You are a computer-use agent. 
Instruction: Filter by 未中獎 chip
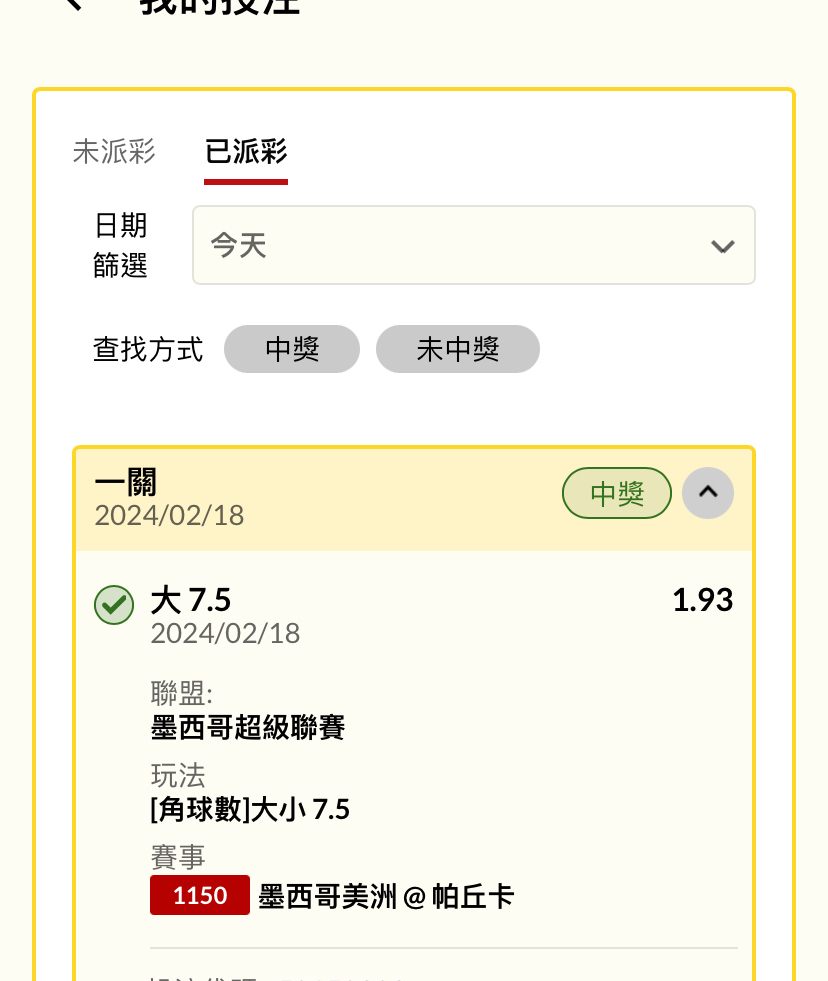click(x=458, y=349)
